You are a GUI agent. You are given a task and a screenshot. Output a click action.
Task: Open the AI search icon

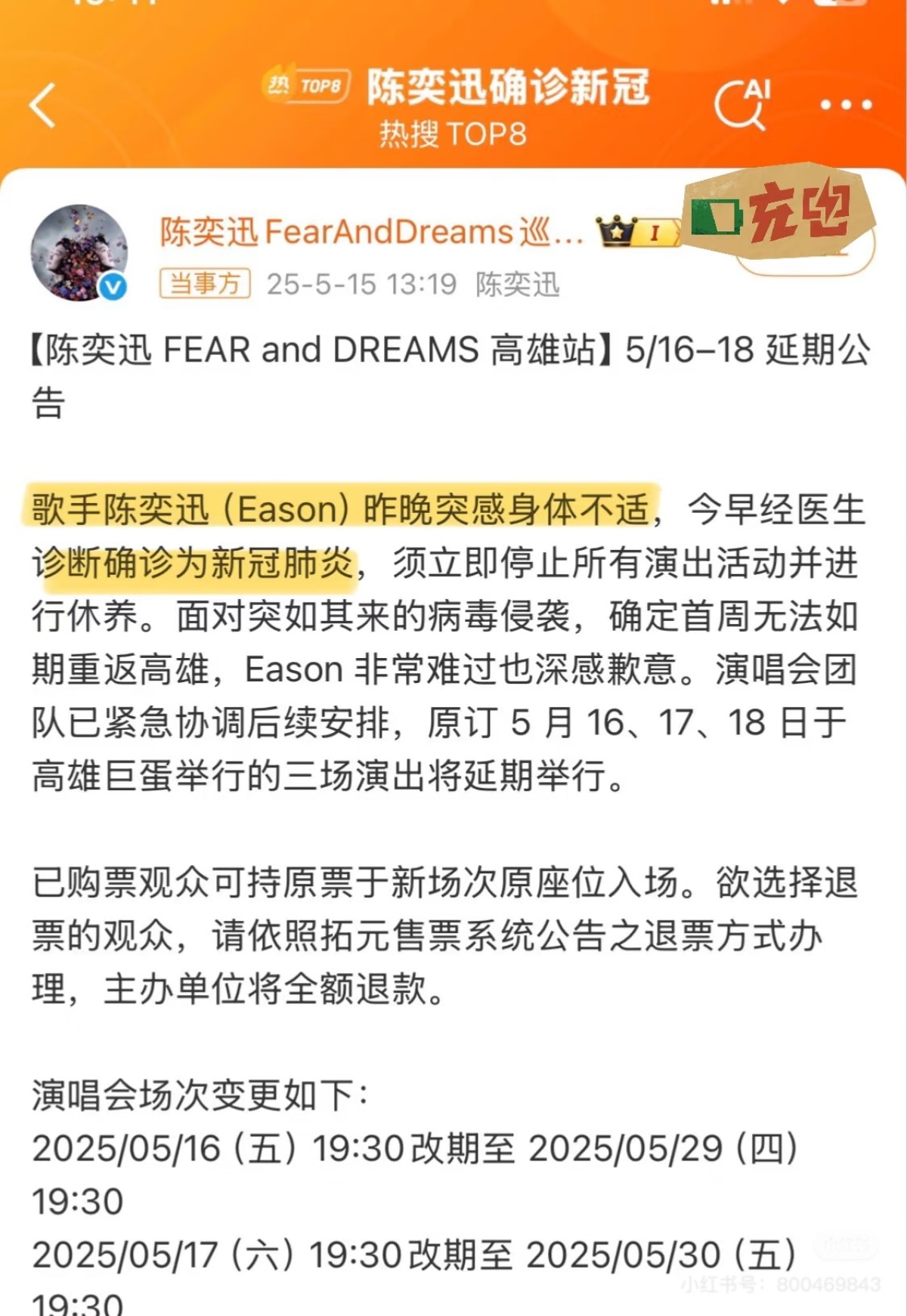(x=742, y=104)
